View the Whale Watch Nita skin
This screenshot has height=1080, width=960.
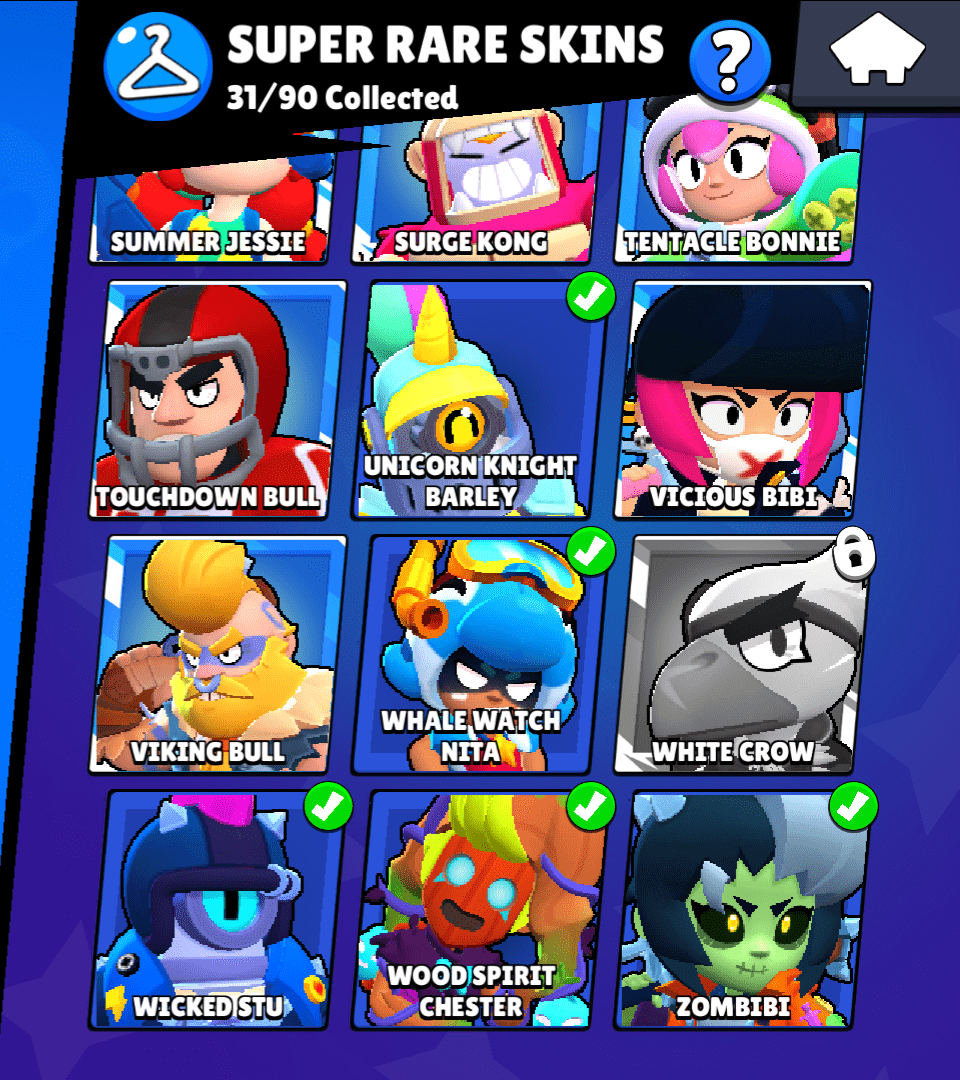(x=478, y=655)
